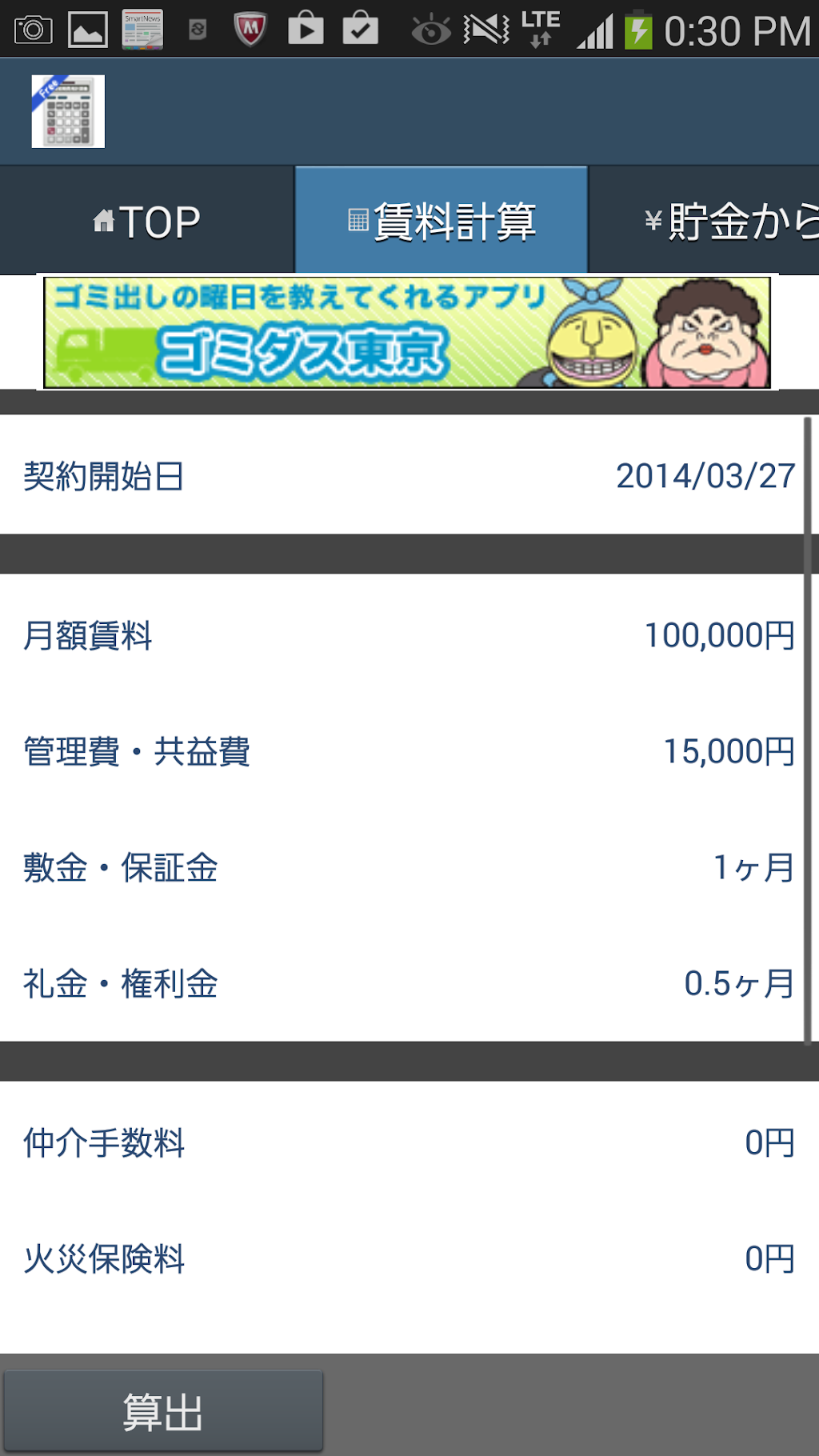Adjust 礼金・権利金 months
819x1456 pixels.
pos(408,984)
